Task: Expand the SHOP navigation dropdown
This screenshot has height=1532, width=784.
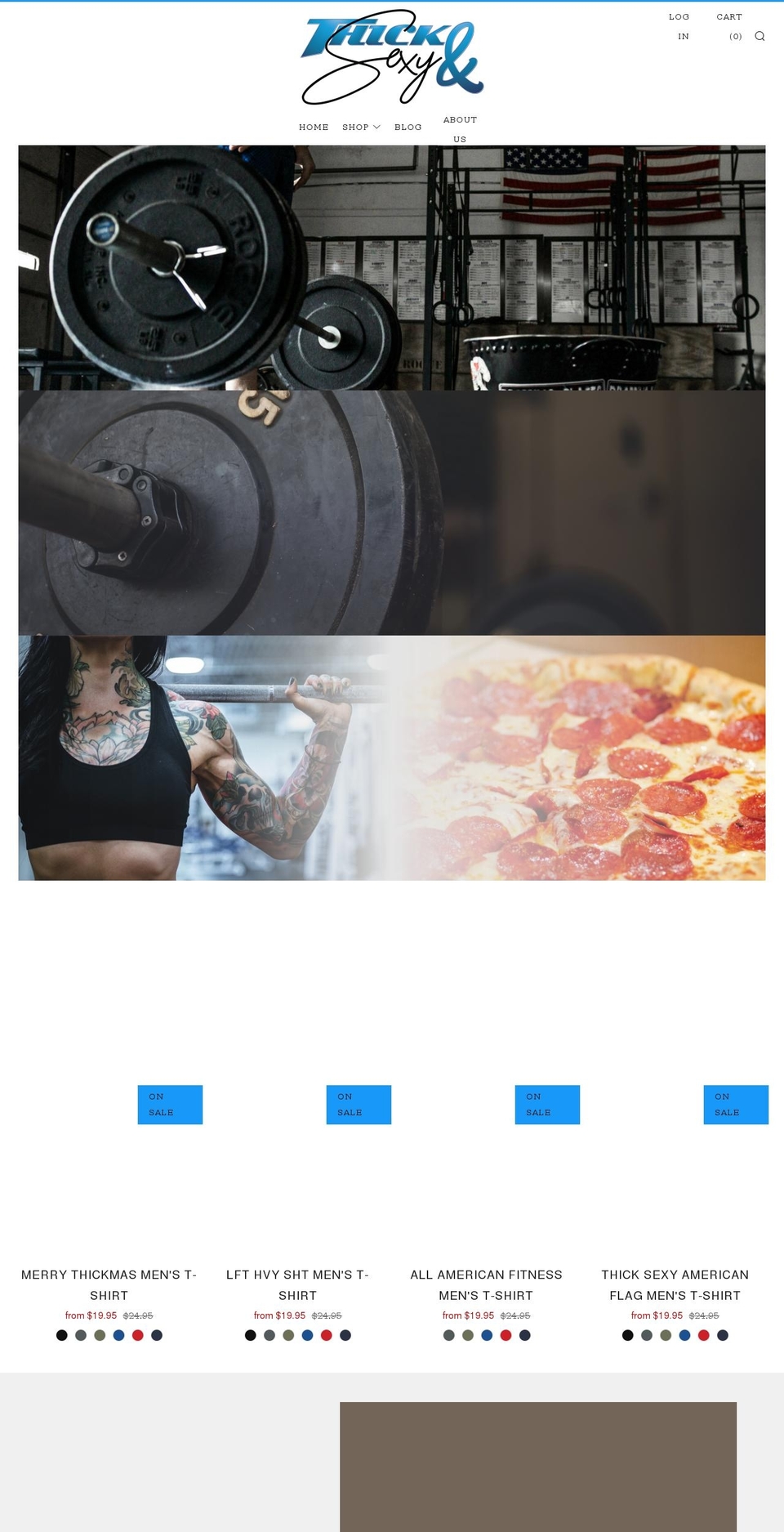Action: (360, 127)
